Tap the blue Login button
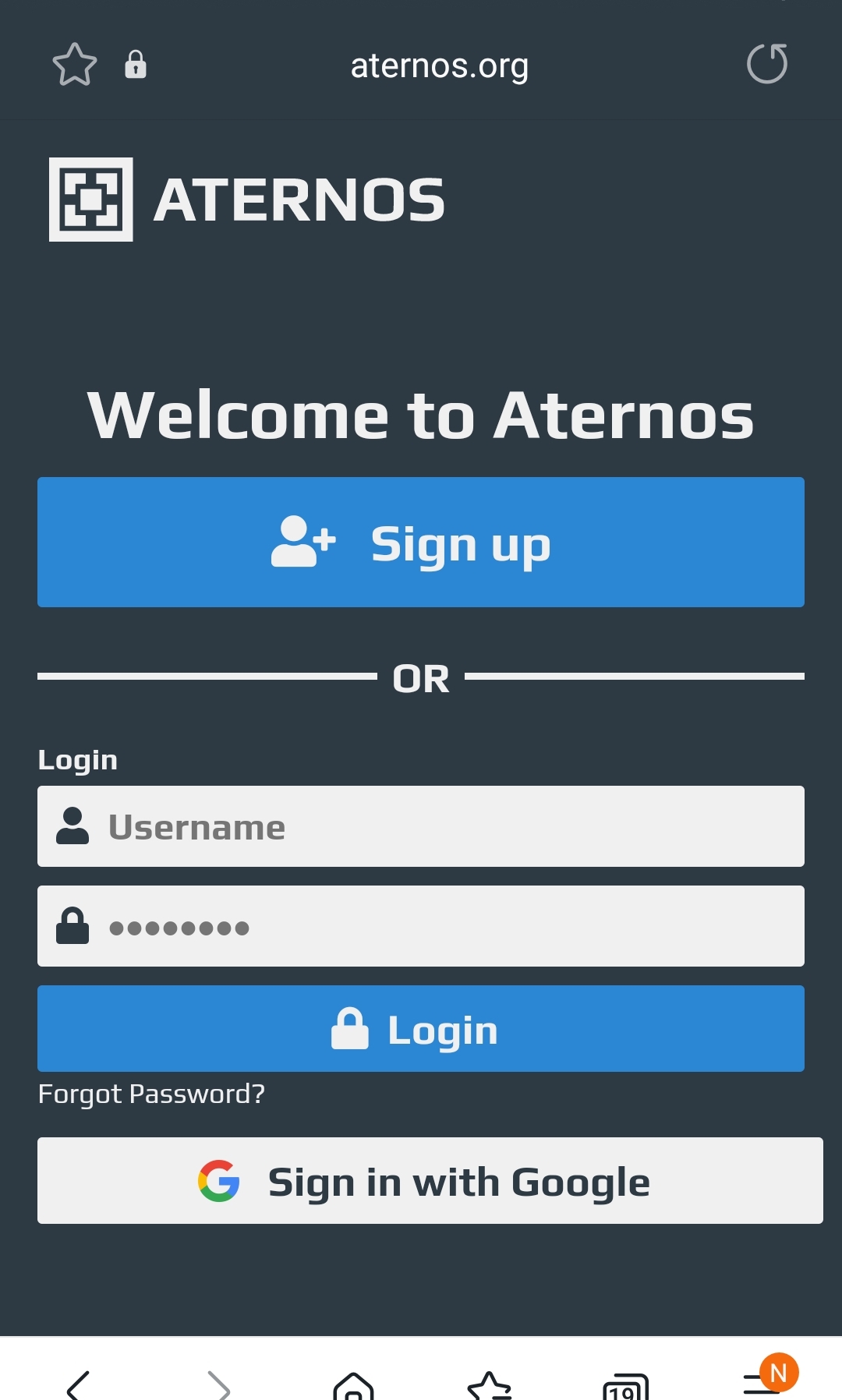The width and height of the screenshot is (842, 1400). point(421,1029)
